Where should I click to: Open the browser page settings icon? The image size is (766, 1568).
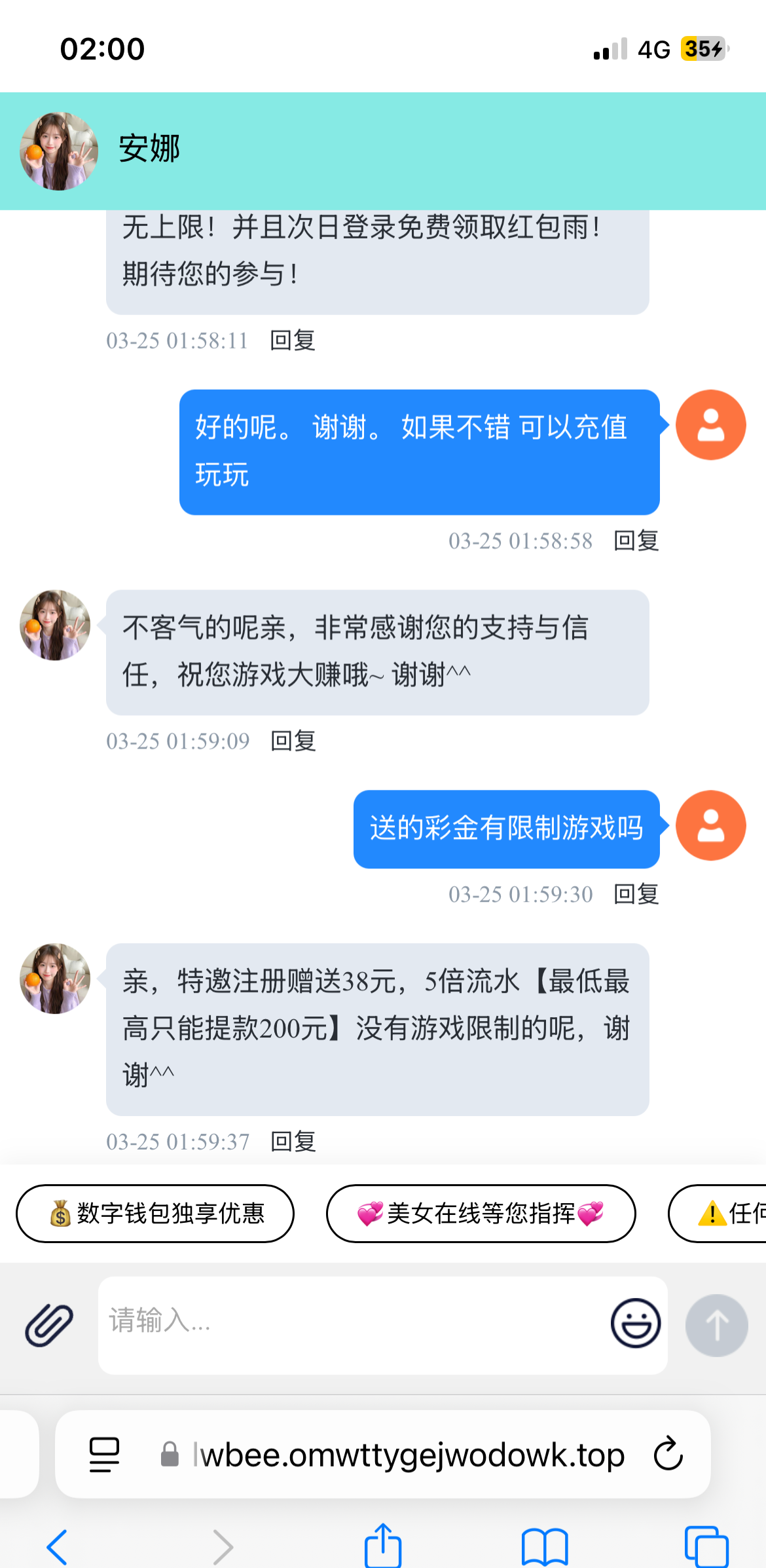pyautogui.click(x=105, y=1454)
